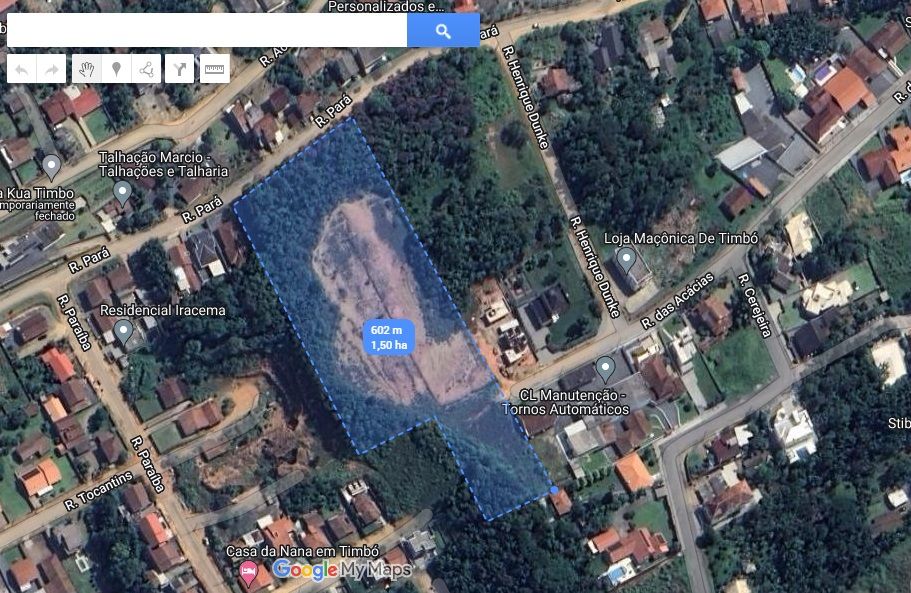The height and width of the screenshot is (593, 911).
Task: Choose the add marker tool
Action: [x=116, y=69]
